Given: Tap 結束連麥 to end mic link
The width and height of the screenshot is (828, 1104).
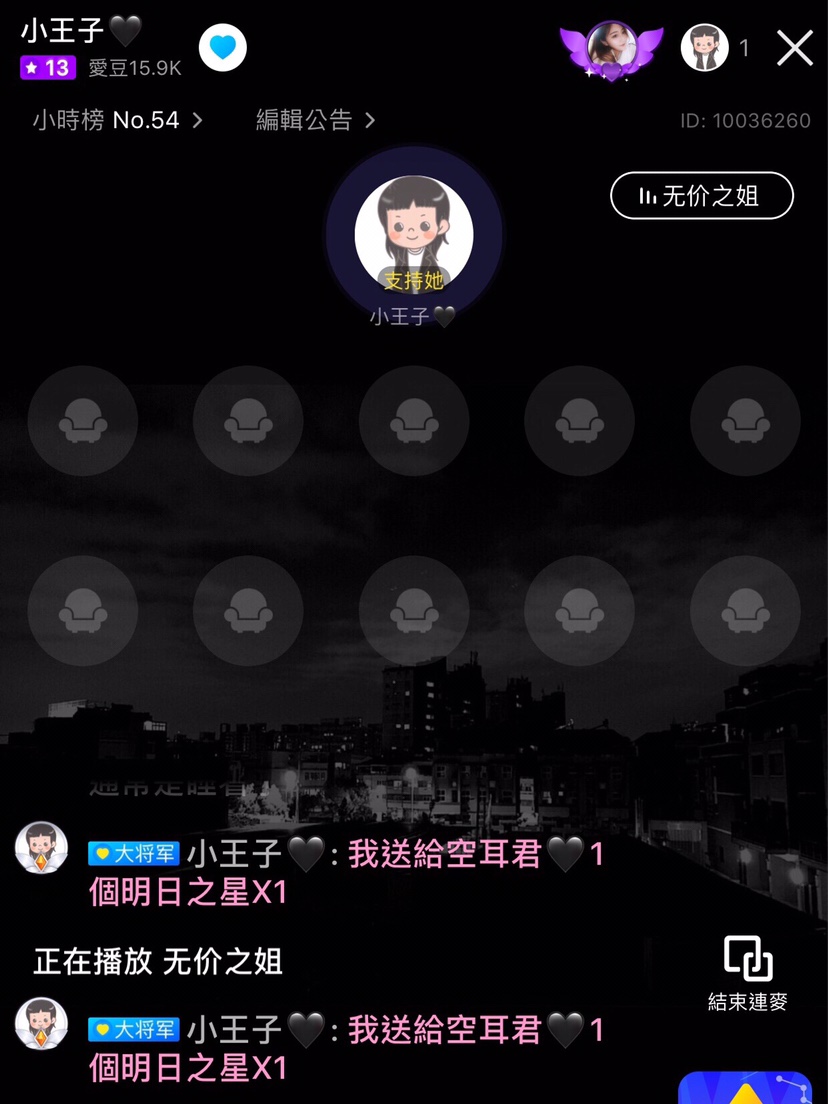Looking at the screenshot, I should pos(748,974).
